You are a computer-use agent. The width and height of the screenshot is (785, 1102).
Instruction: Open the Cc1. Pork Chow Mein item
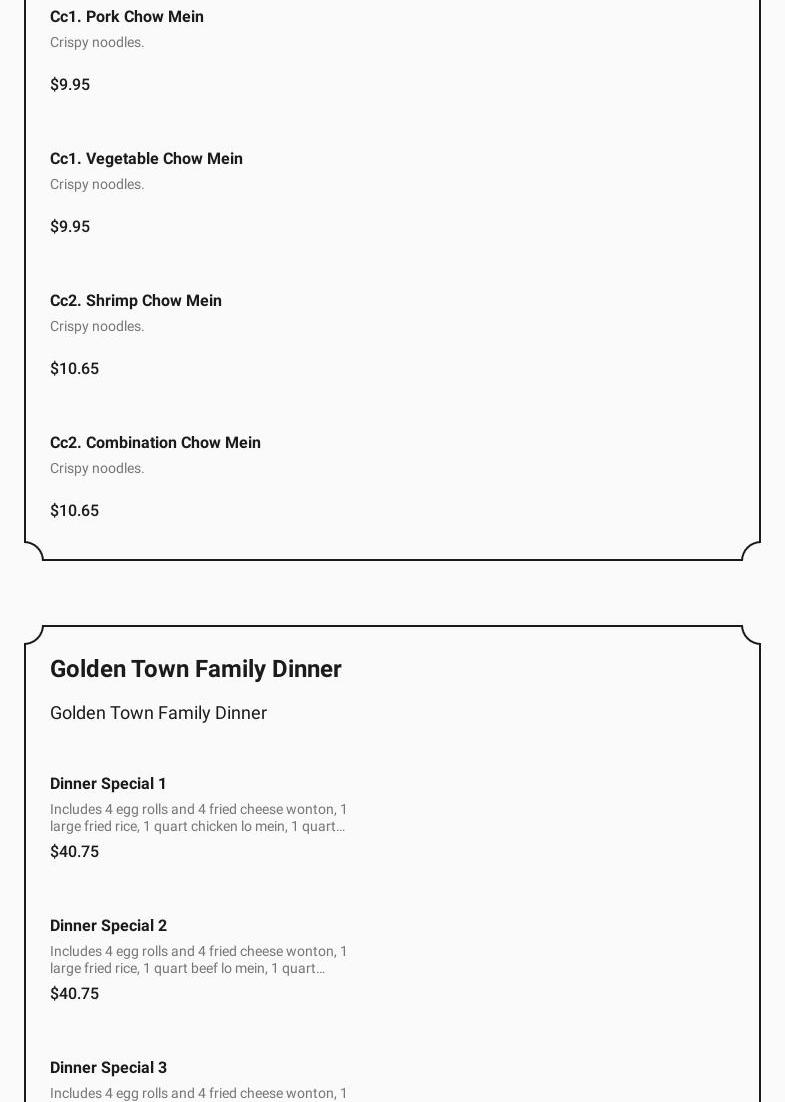[x=127, y=17]
